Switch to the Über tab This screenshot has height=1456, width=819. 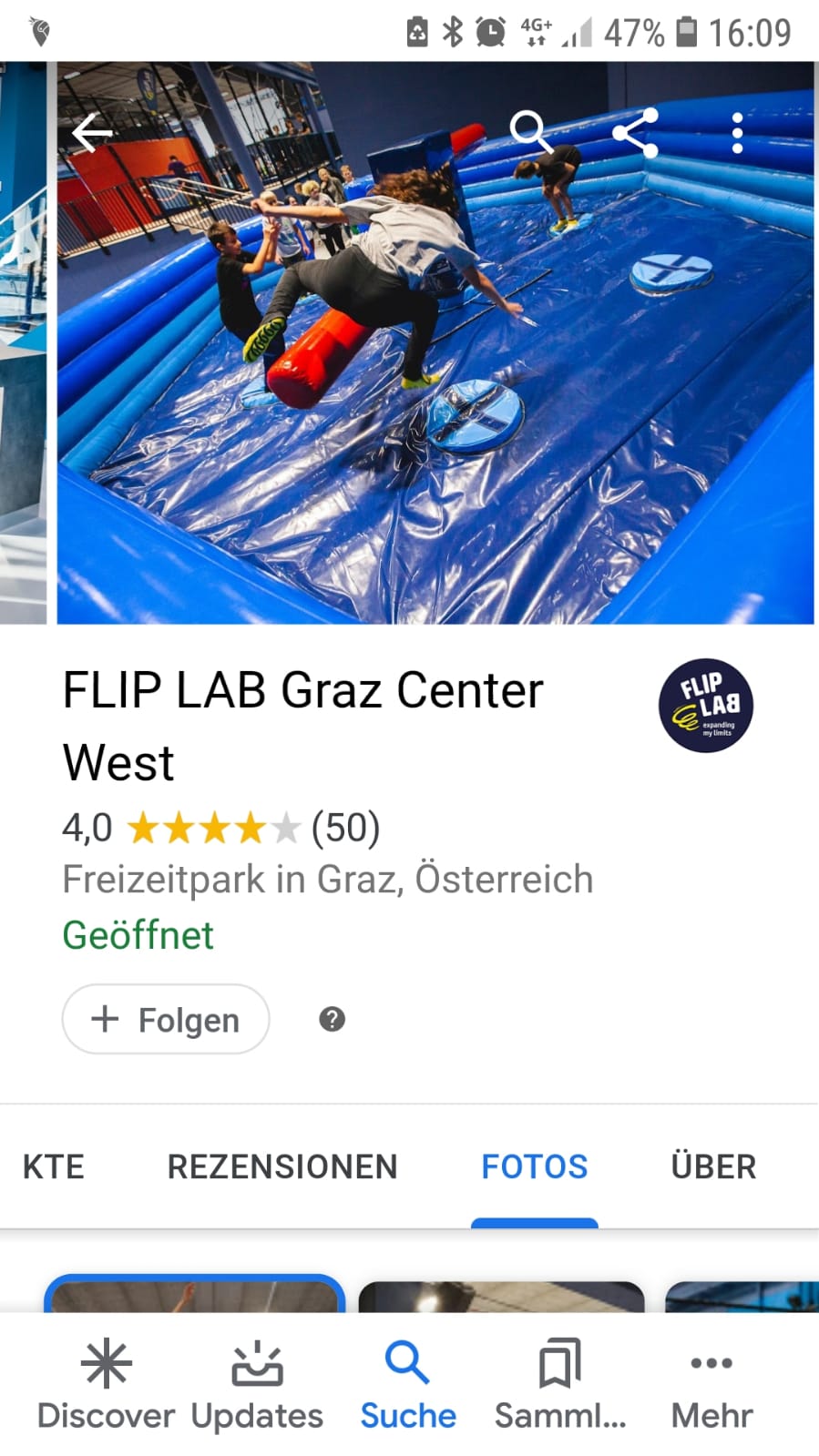(713, 1166)
